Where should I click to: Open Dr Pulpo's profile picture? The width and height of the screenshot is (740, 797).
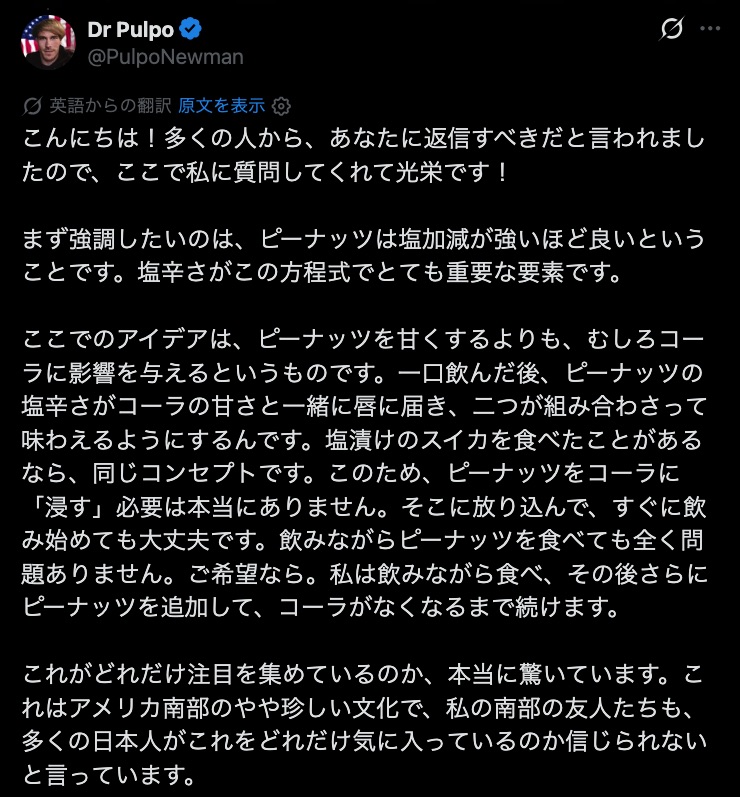(48, 43)
